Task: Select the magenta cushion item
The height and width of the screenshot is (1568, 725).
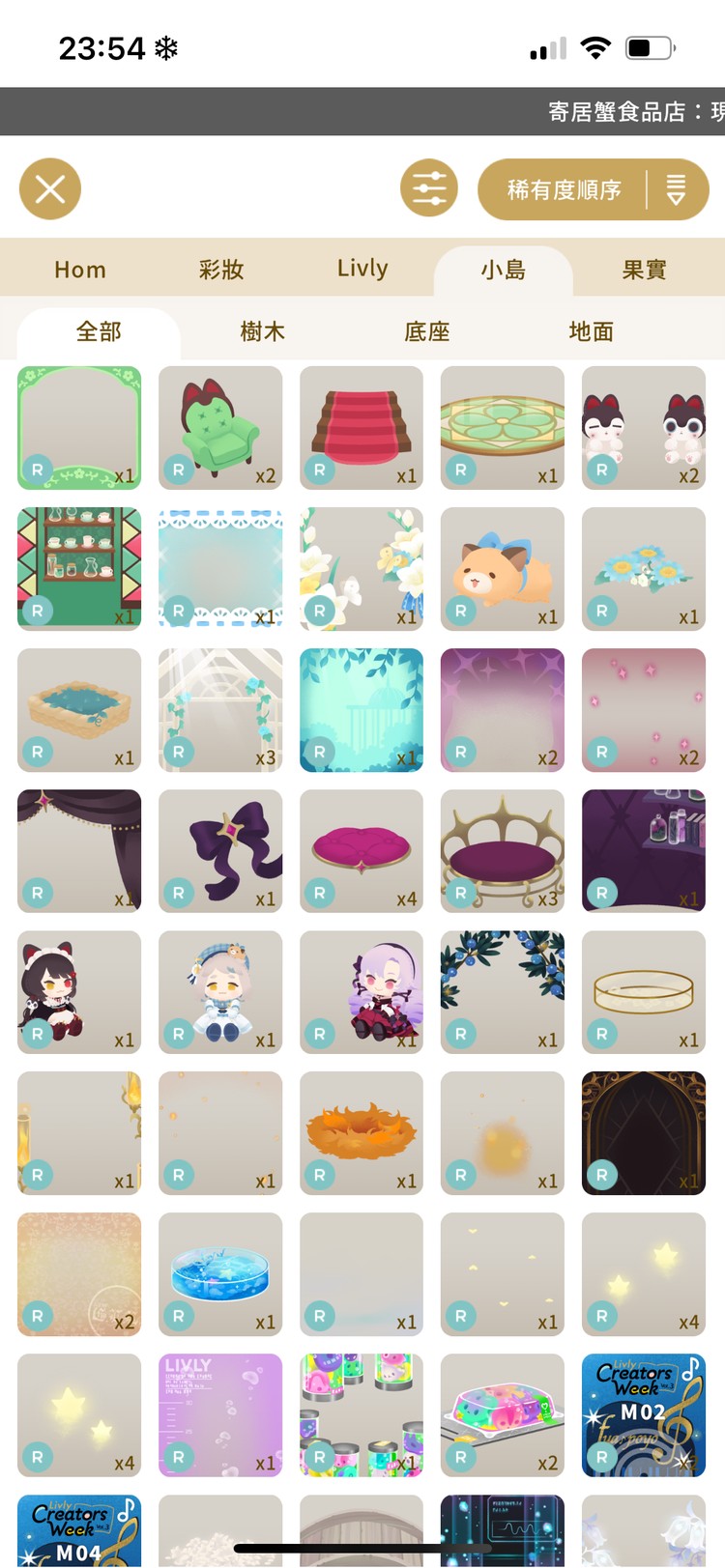Action: click(x=362, y=851)
